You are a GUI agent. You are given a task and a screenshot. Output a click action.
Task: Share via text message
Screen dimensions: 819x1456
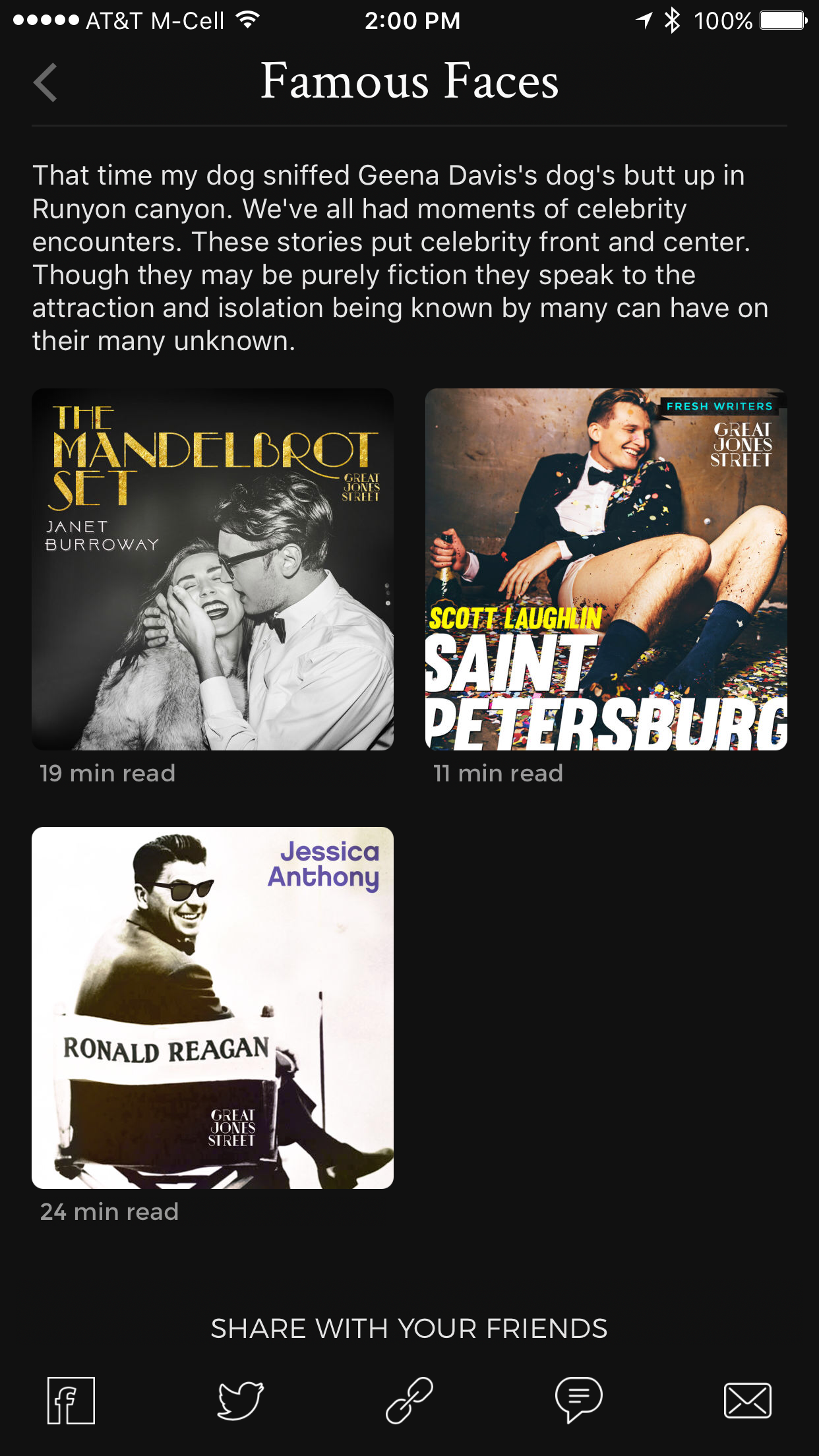578,1400
